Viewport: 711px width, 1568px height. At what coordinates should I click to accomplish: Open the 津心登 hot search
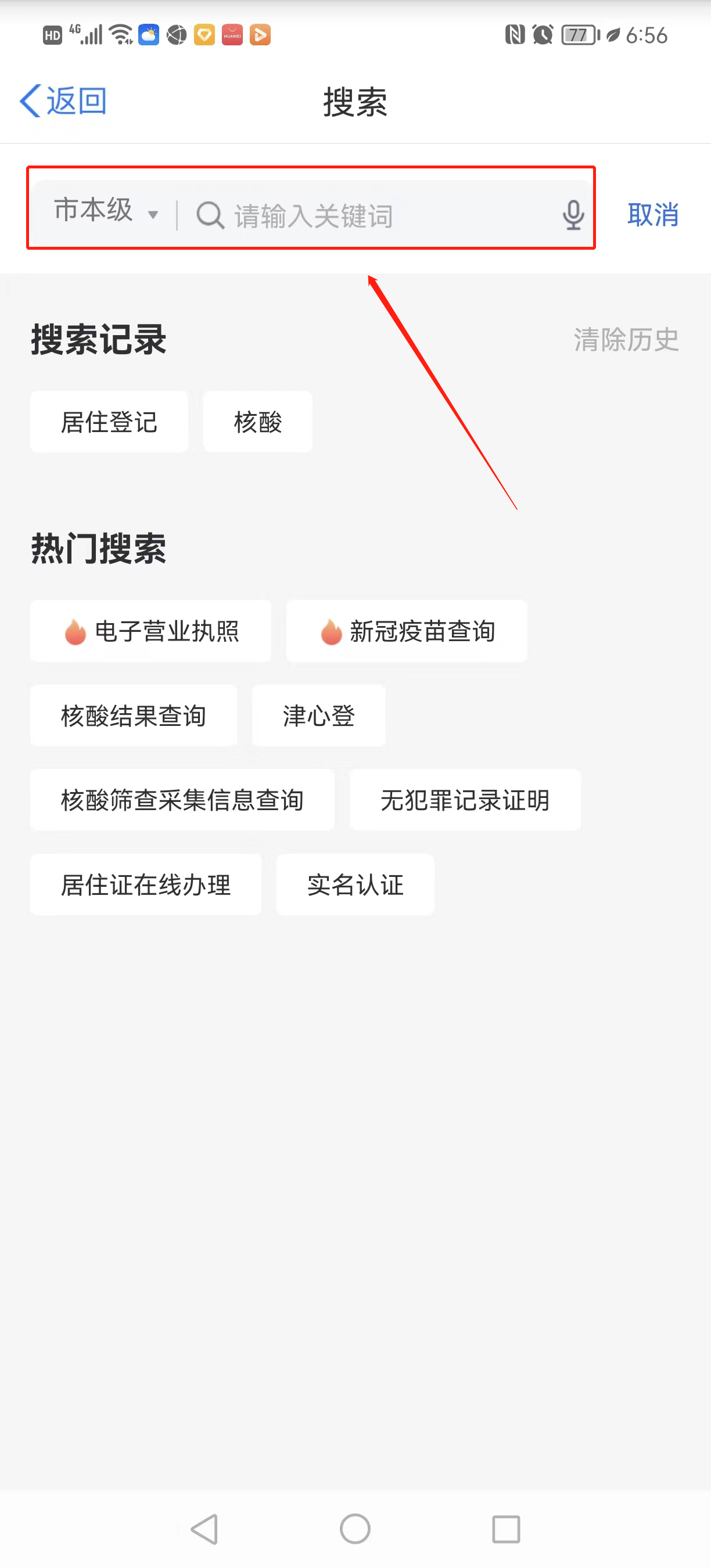tap(318, 715)
